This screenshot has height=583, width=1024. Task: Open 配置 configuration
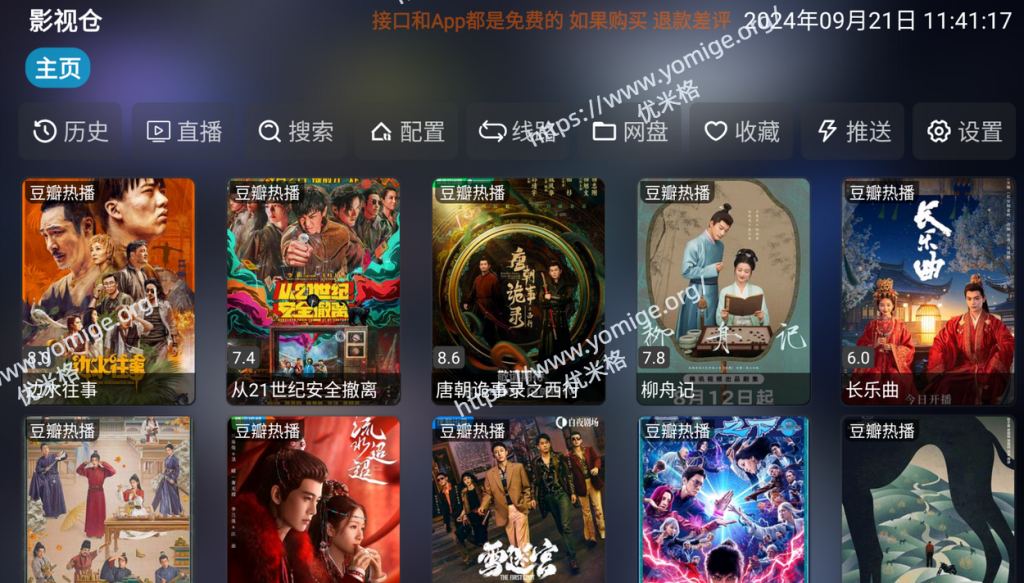[x=407, y=131]
